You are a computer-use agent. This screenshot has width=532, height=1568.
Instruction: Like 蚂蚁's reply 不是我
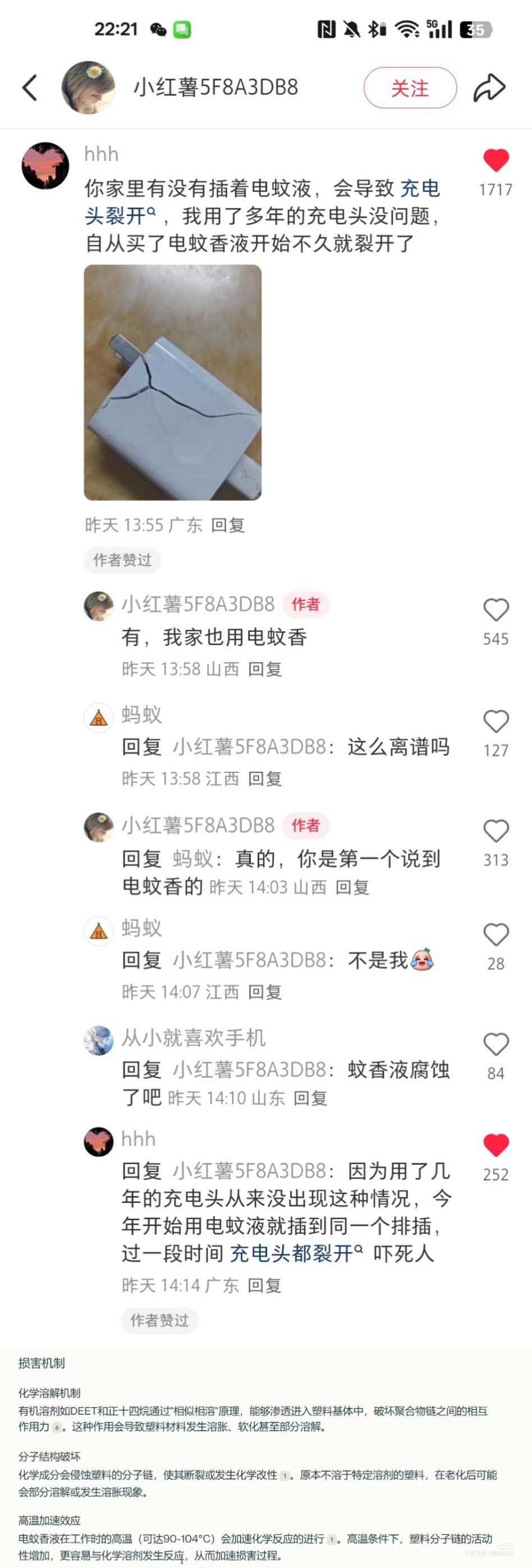(x=496, y=935)
